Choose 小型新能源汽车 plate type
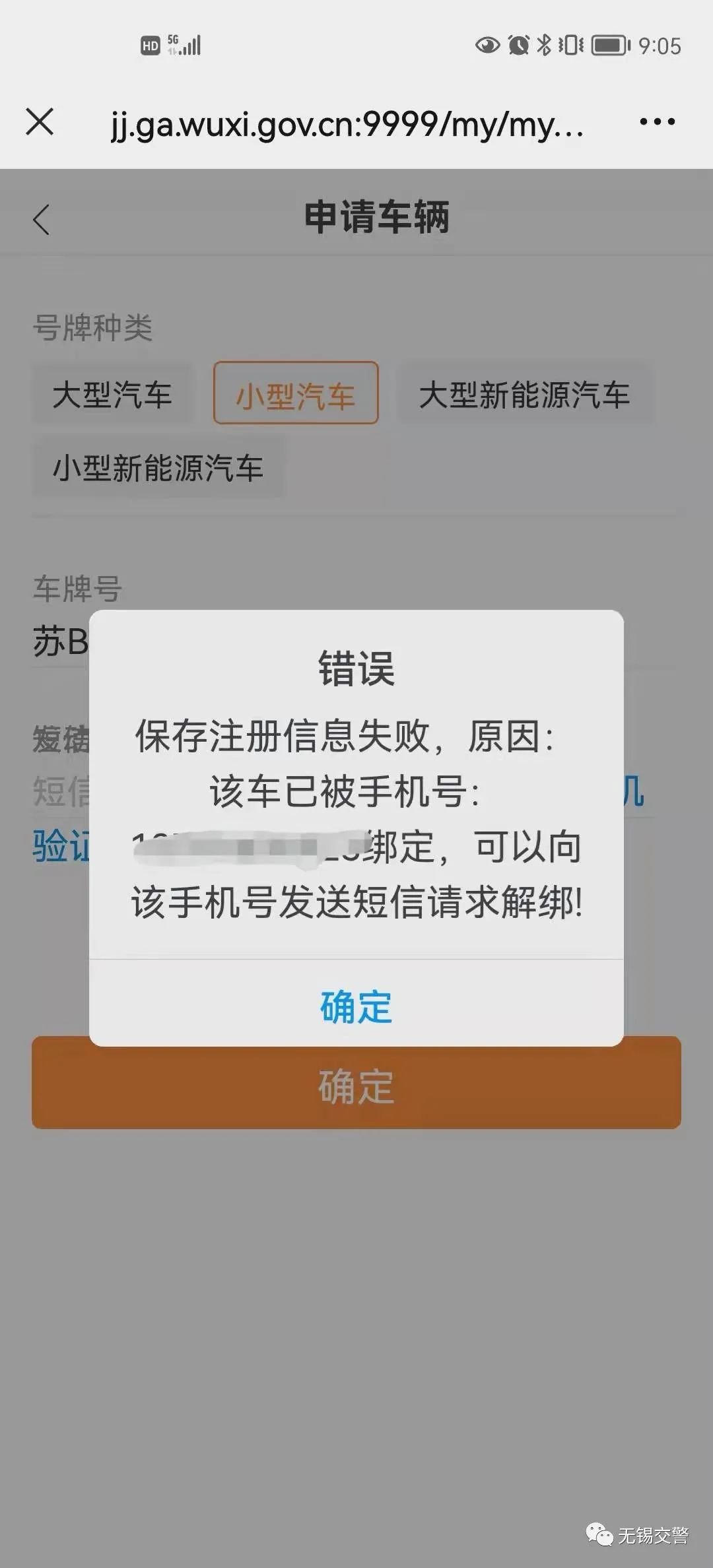Image resolution: width=713 pixels, height=1568 pixels. 158,467
